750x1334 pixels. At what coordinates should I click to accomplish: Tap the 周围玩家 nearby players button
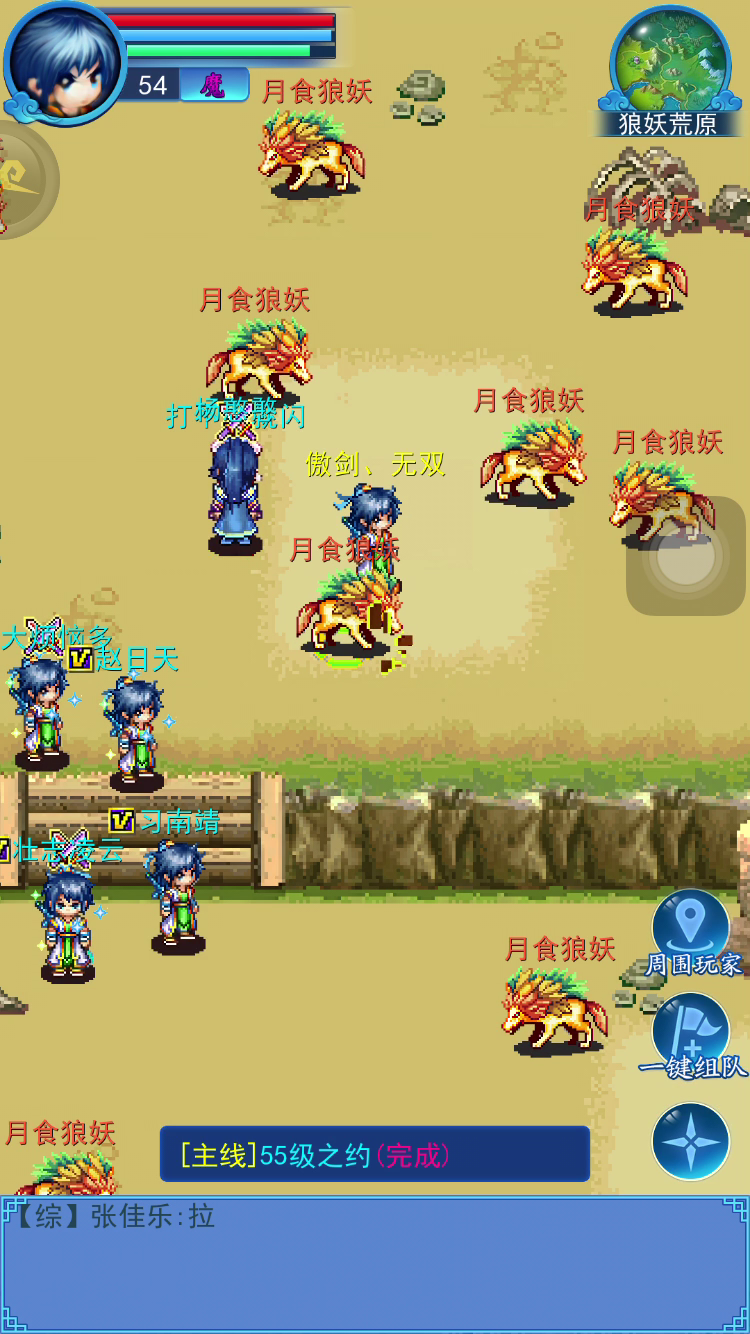[691, 933]
